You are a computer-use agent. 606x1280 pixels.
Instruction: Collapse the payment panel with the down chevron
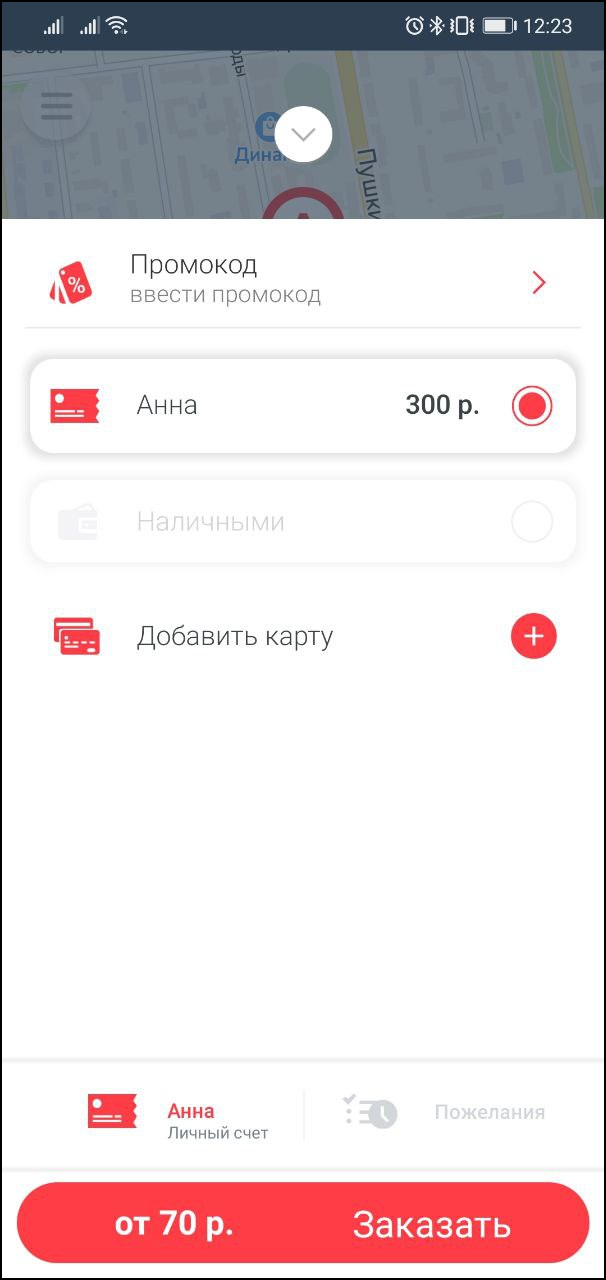(x=303, y=134)
